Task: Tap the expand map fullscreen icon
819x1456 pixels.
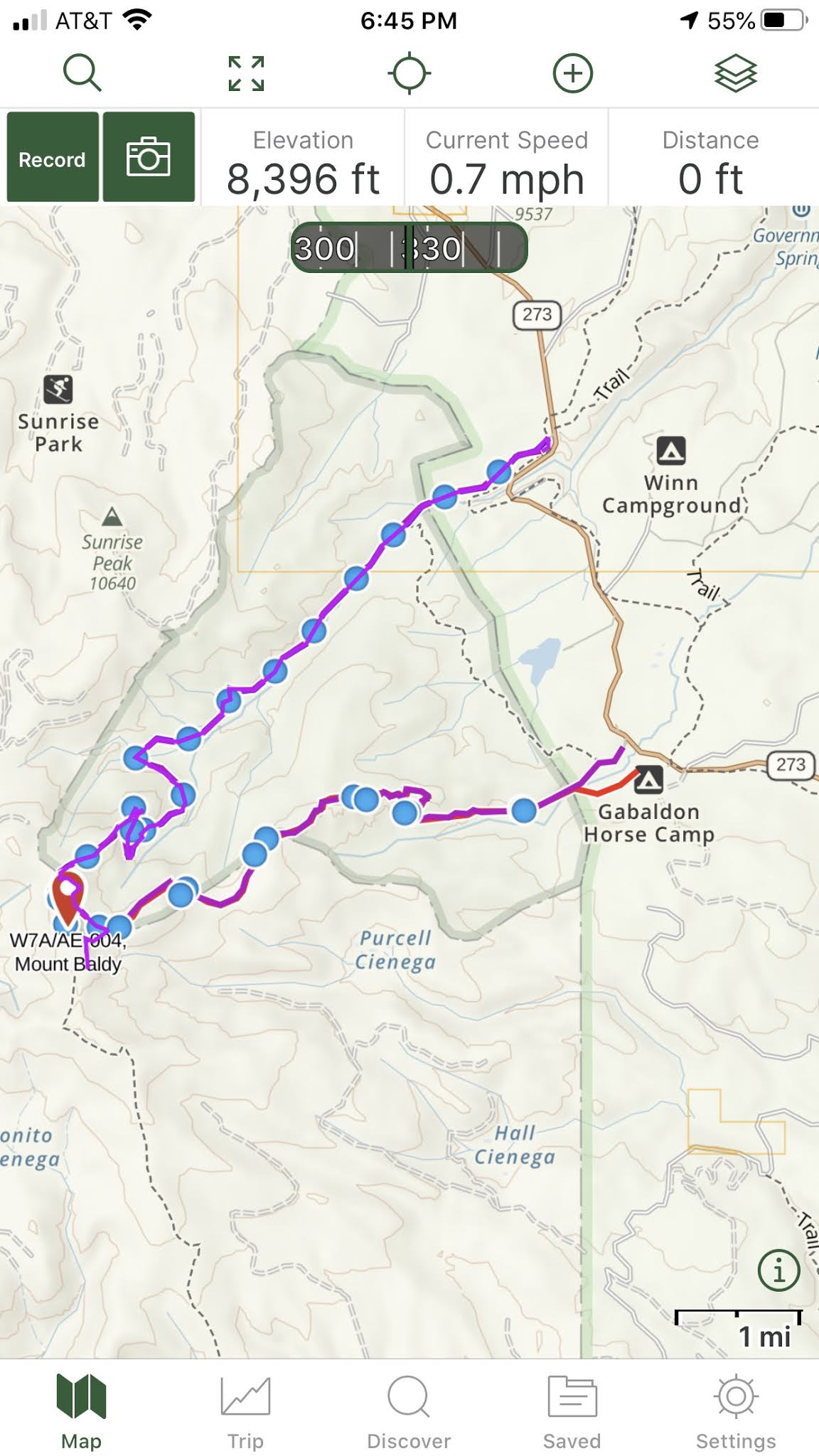Action: point(246,74)
